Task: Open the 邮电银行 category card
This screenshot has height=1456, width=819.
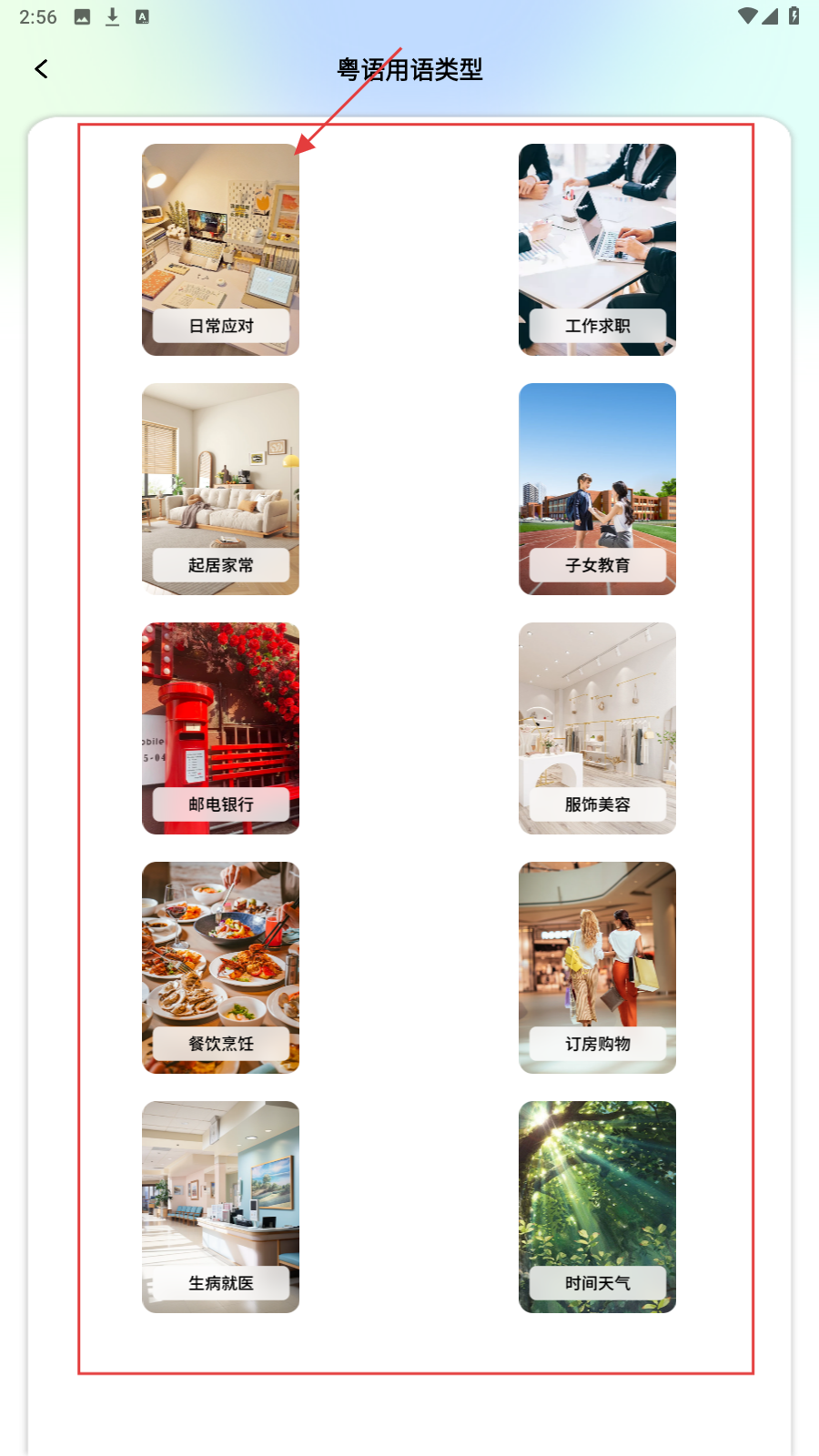Action: point(220,728)
